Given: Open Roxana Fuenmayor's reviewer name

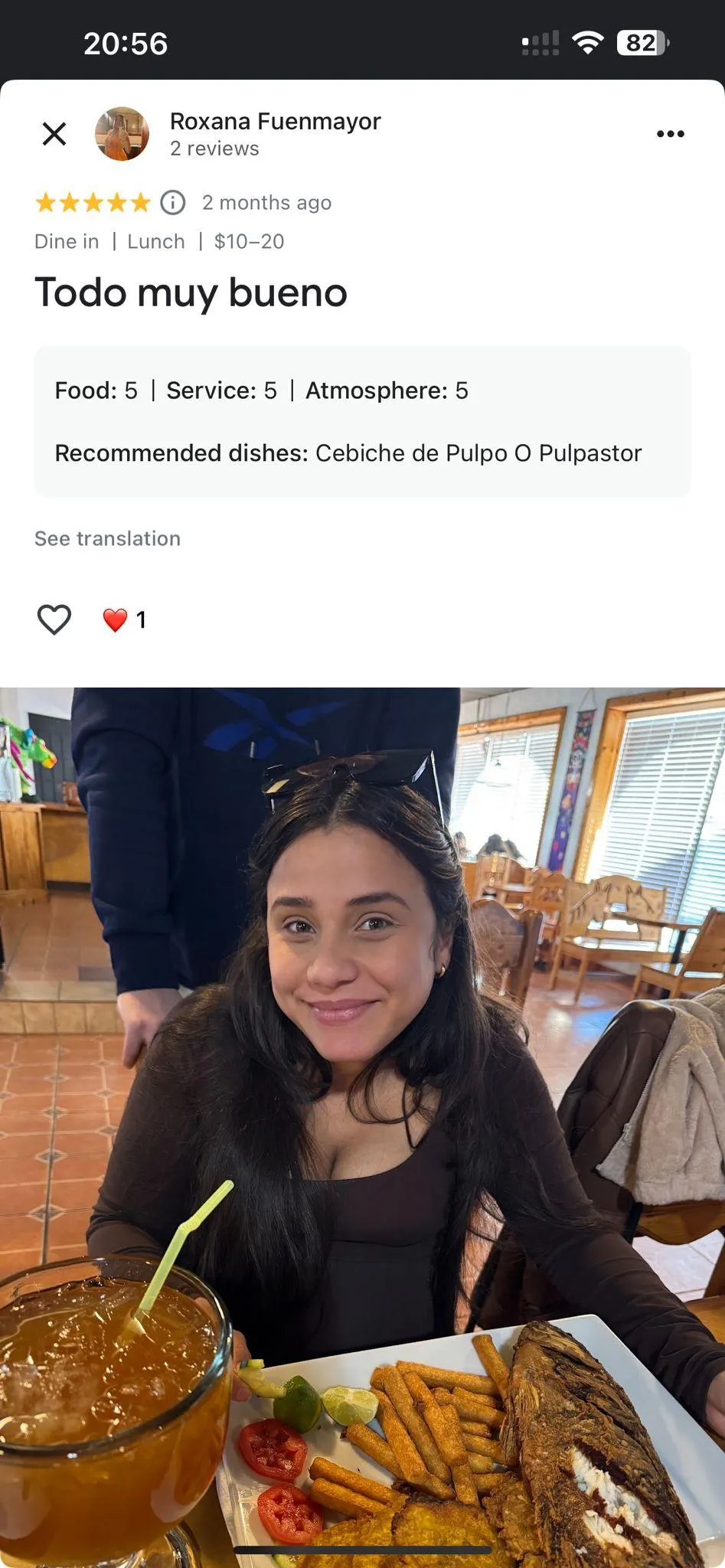Looking at the screenshot, I should click(x=276, y=121).
